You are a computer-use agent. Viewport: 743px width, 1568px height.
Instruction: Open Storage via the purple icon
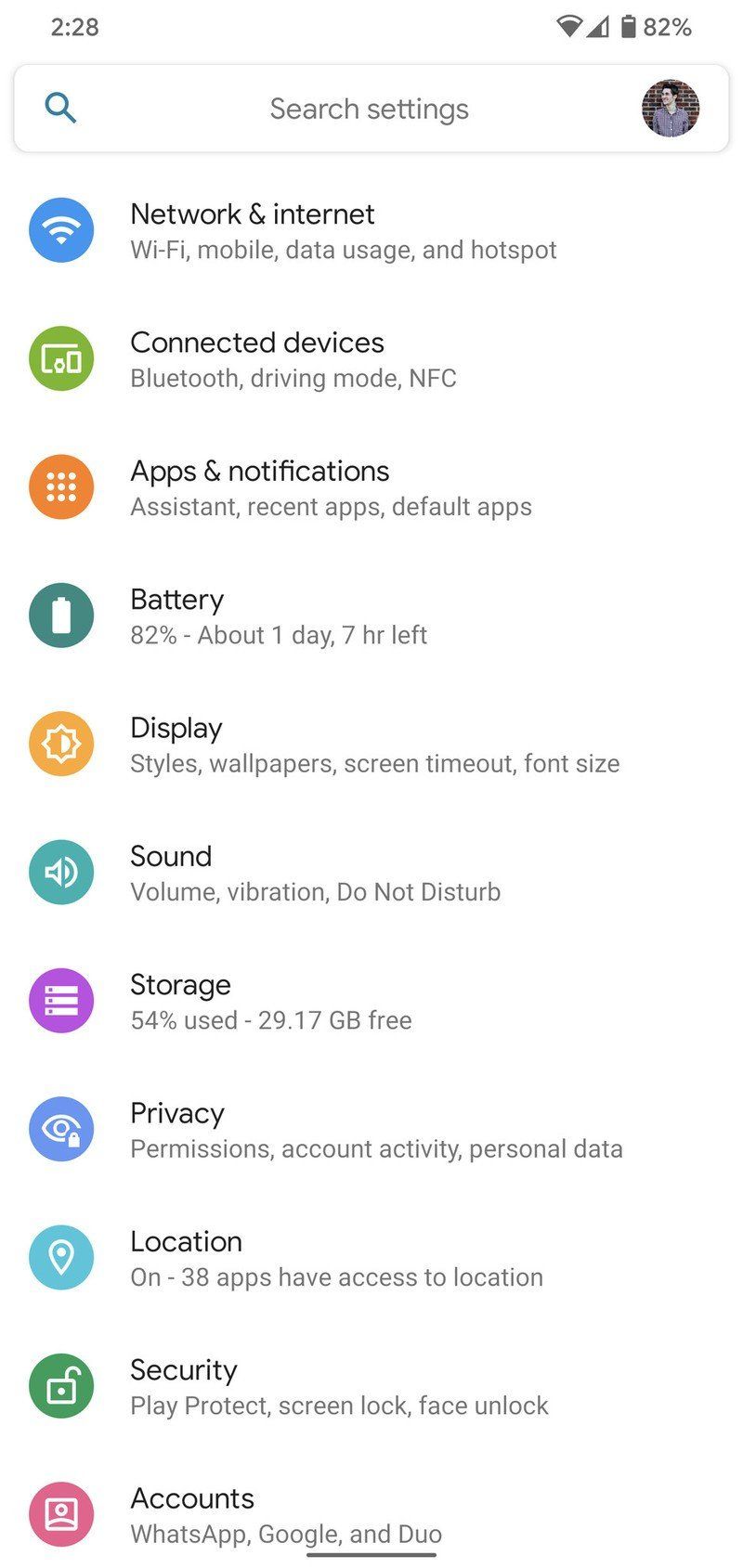tap(61, 1000)
